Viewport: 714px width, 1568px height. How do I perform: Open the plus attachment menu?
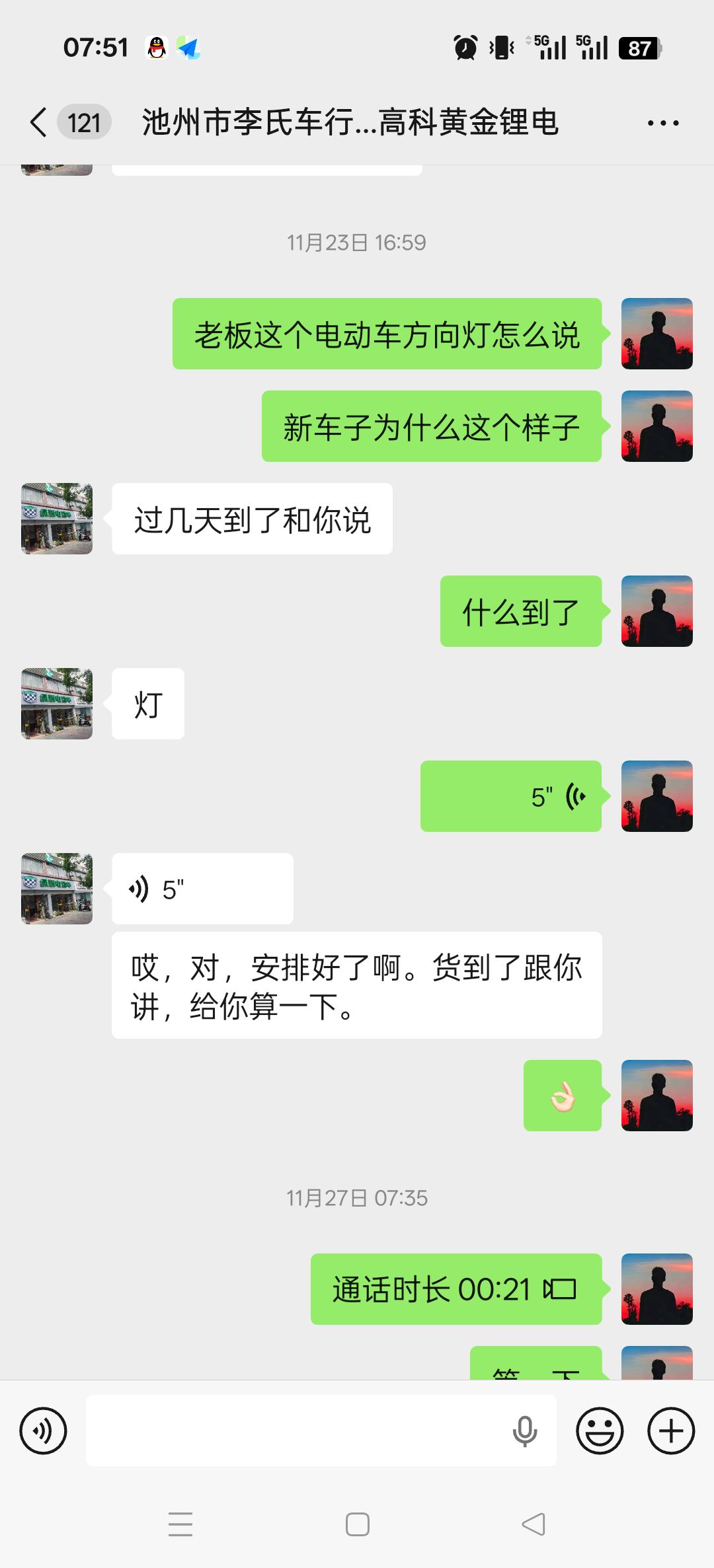[x=670, y=1431]
